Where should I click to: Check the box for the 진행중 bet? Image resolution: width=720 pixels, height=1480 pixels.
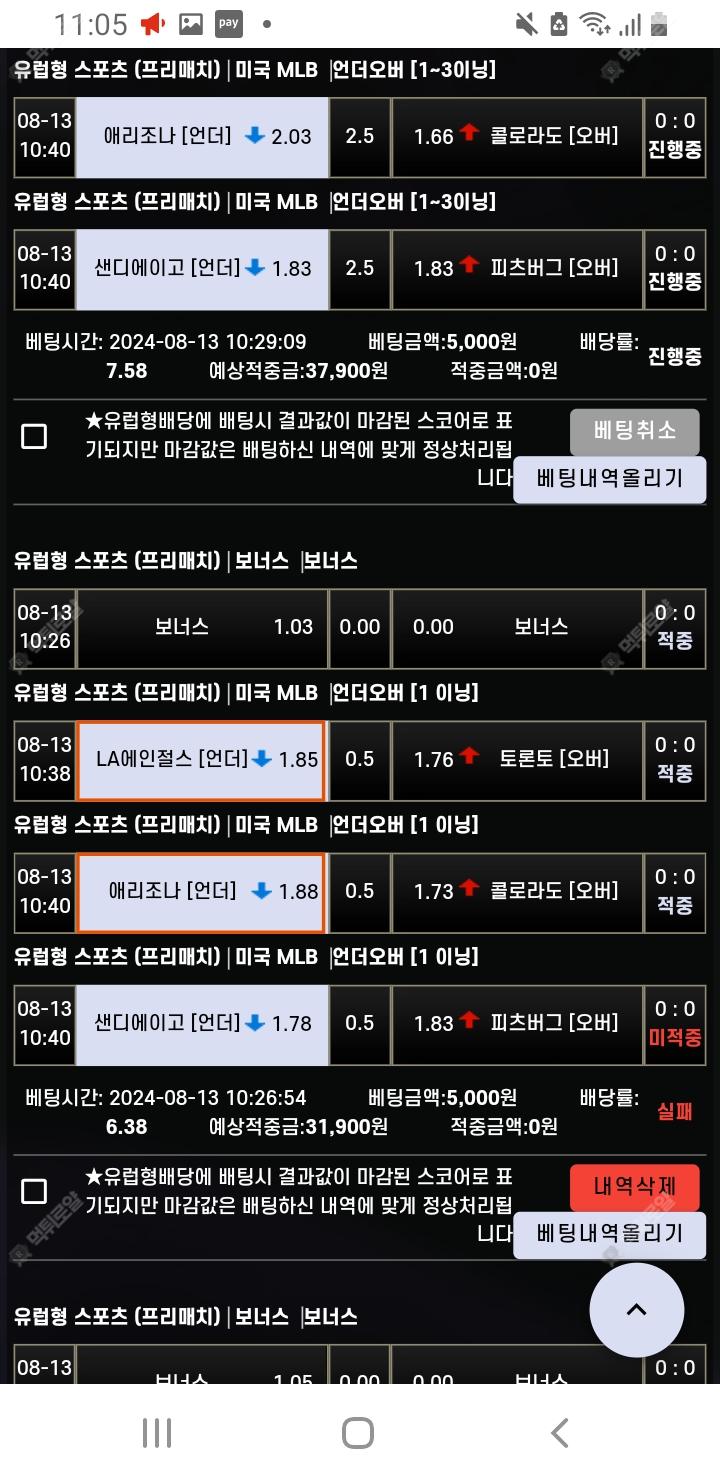[34, 436]
